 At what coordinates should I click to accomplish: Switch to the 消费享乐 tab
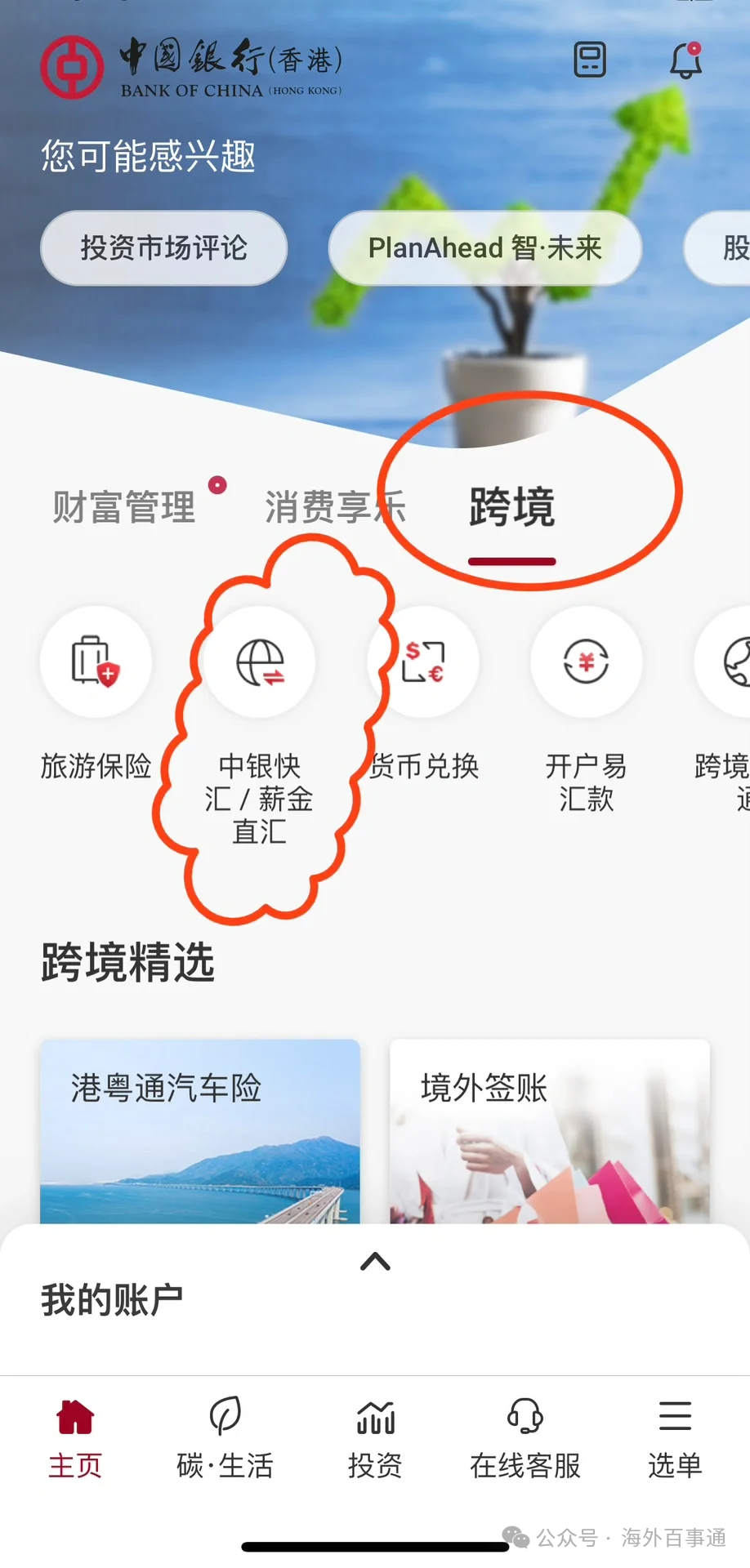tap(335, 507)
